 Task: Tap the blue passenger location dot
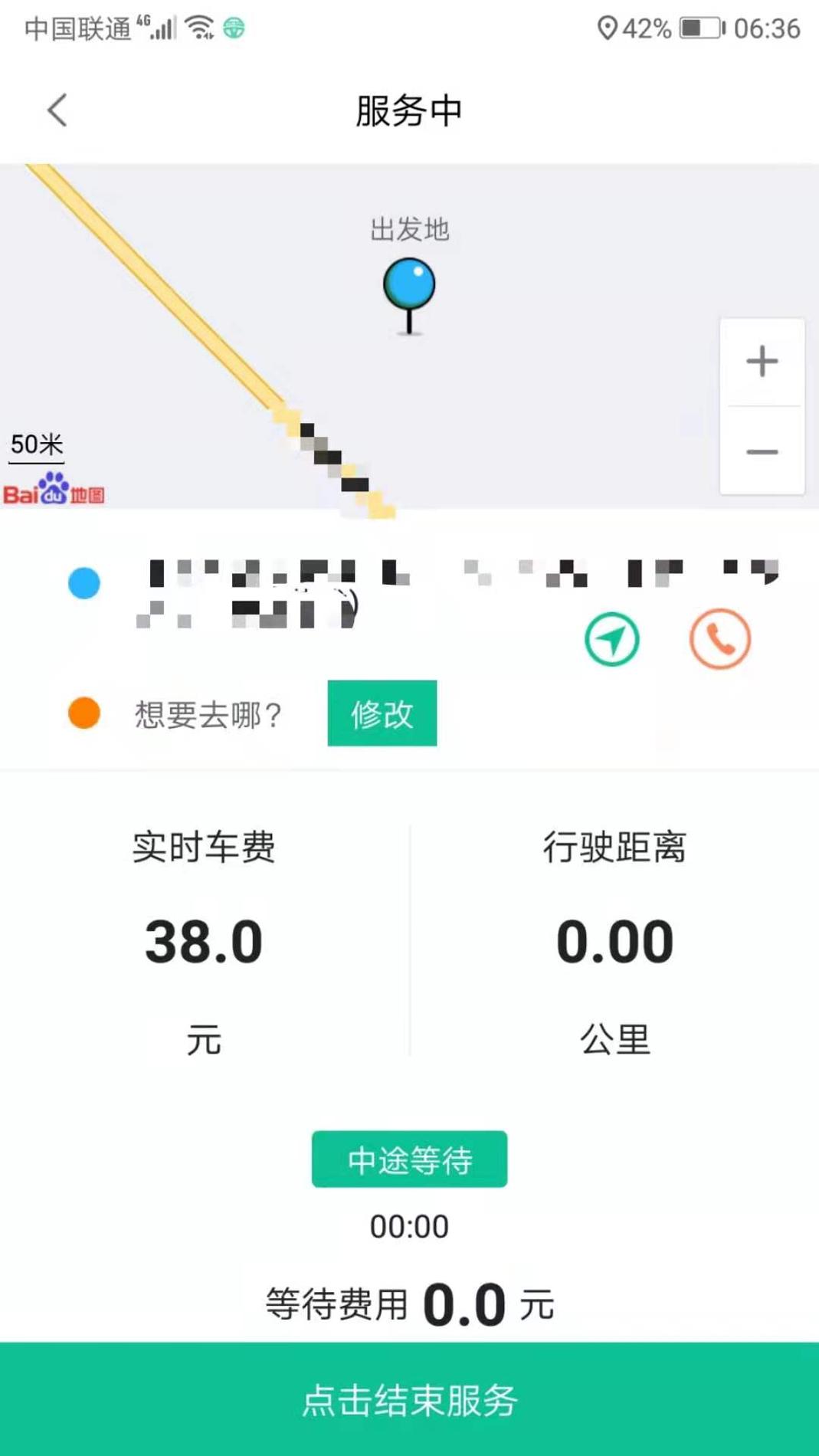click(83, 583)
